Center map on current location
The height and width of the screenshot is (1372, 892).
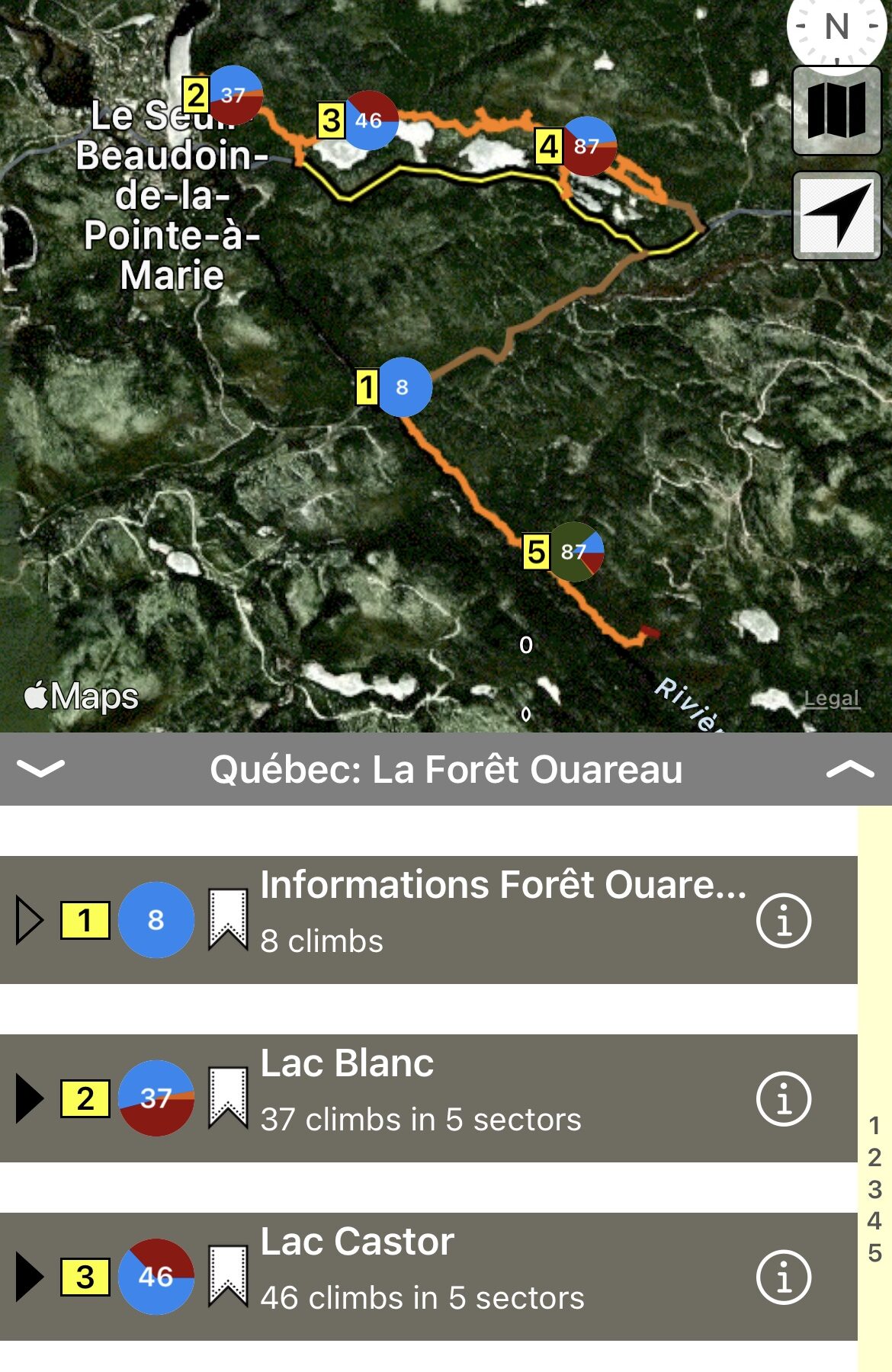[836, 216]
